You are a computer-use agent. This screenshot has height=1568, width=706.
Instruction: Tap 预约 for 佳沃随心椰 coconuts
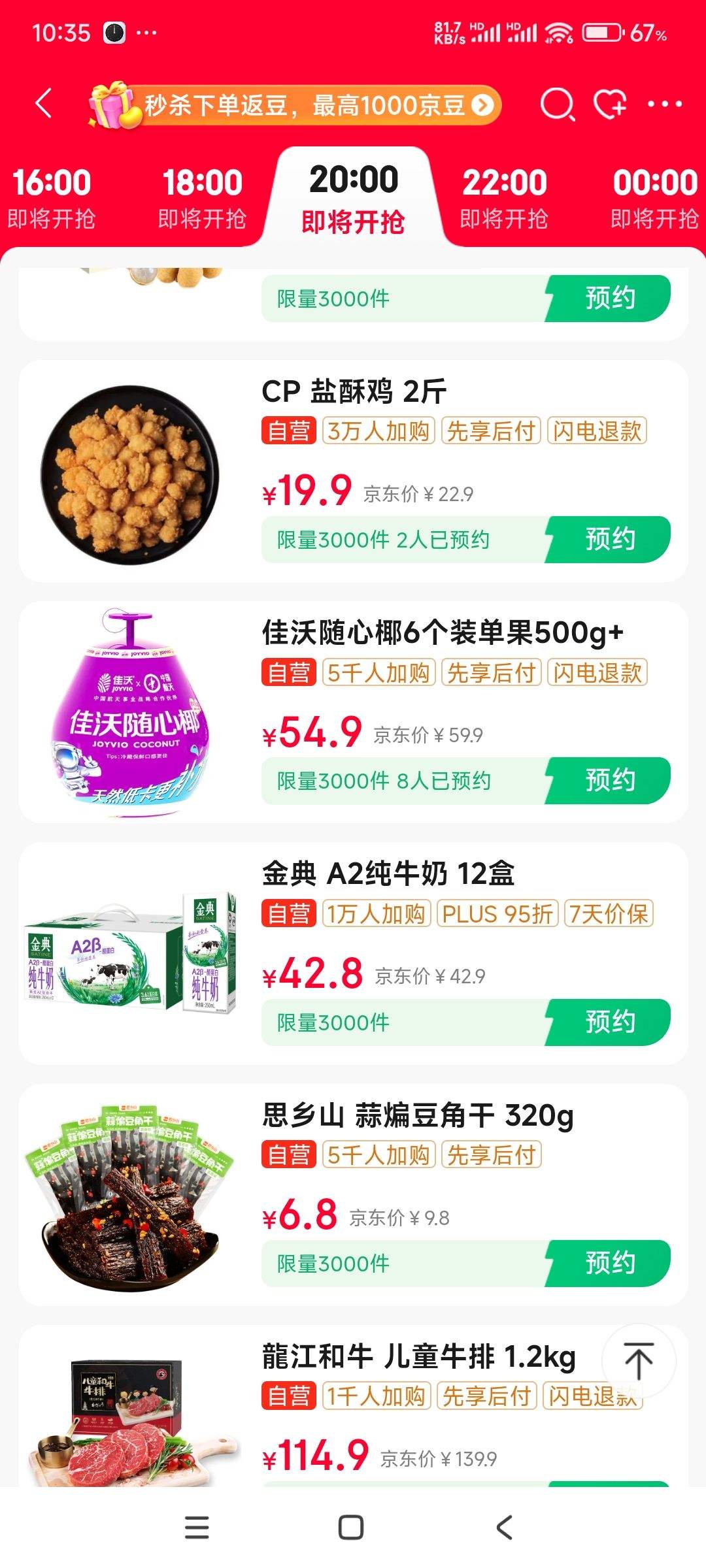(608, 781)
